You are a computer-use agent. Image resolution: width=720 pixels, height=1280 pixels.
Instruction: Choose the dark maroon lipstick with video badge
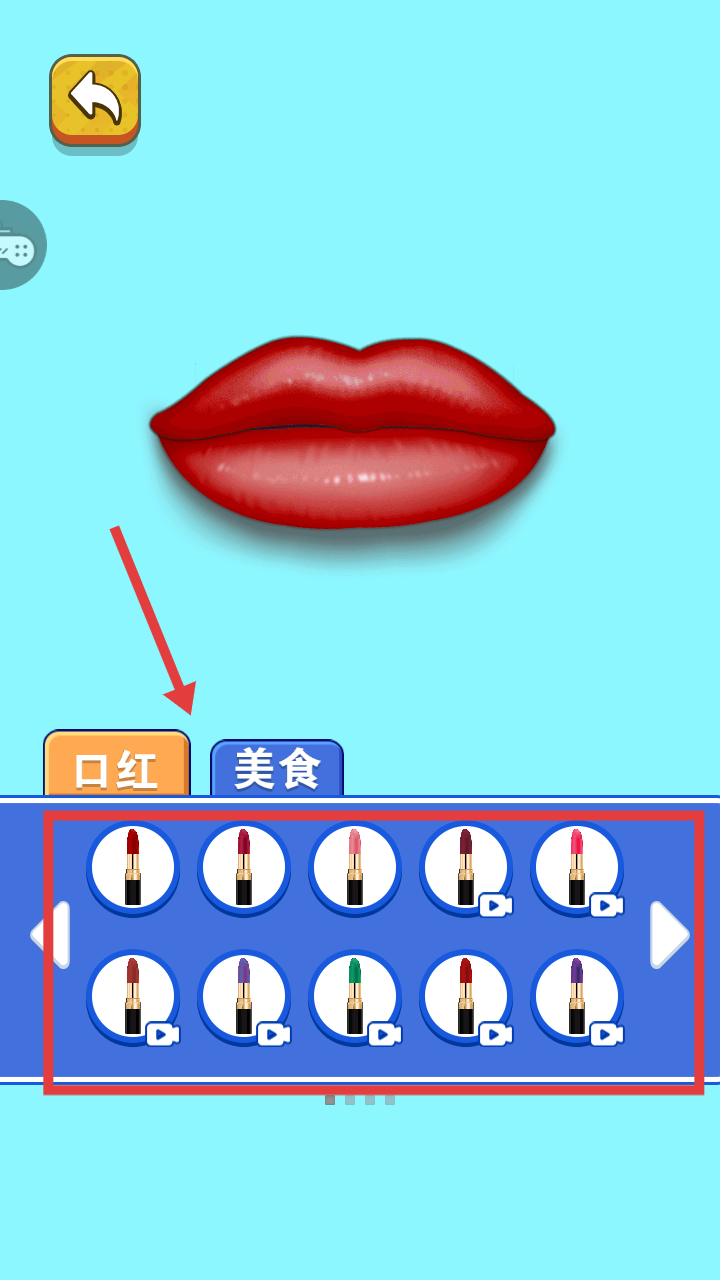click(x=466, y=866)
